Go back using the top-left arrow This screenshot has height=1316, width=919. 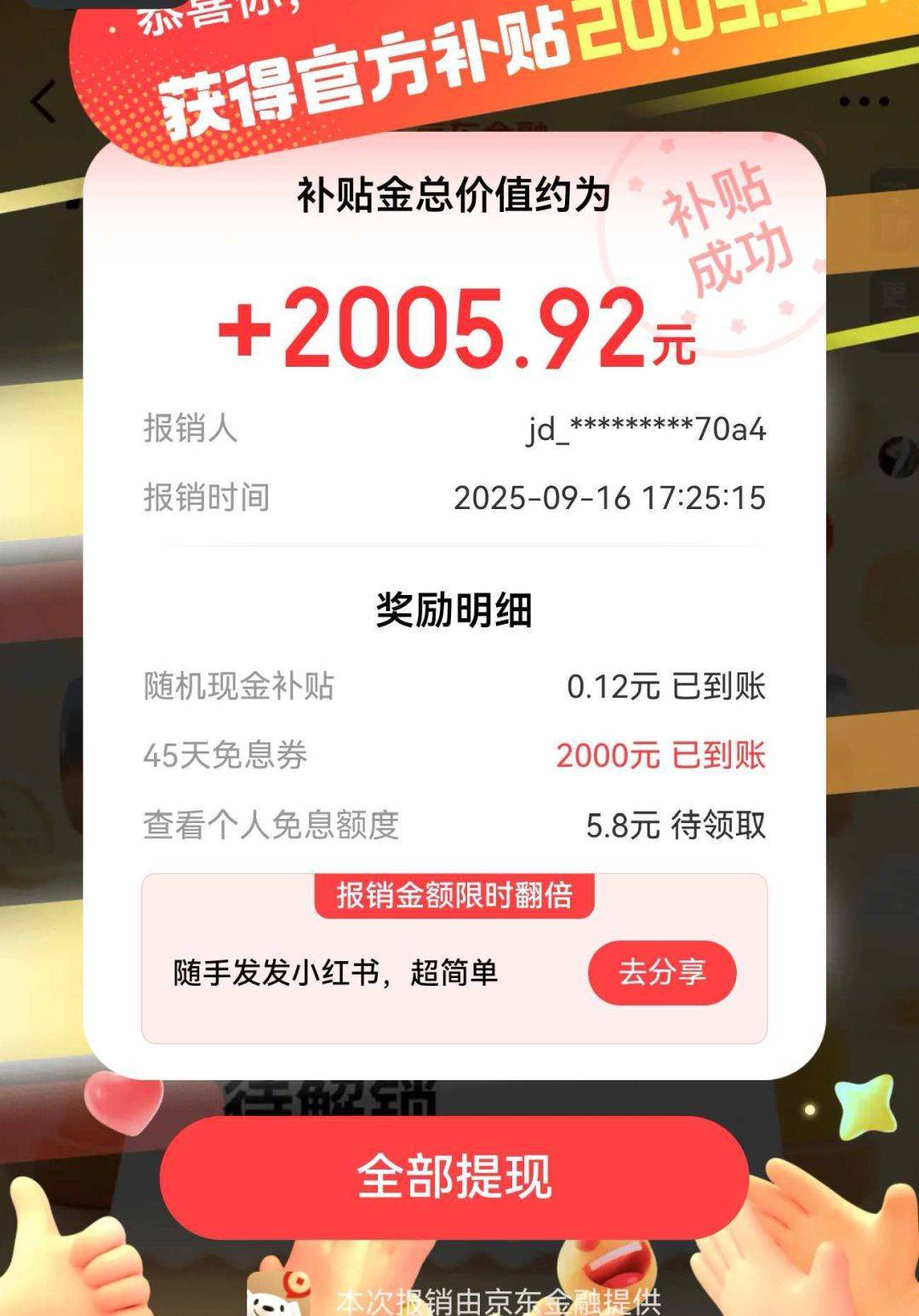[43, 102]
